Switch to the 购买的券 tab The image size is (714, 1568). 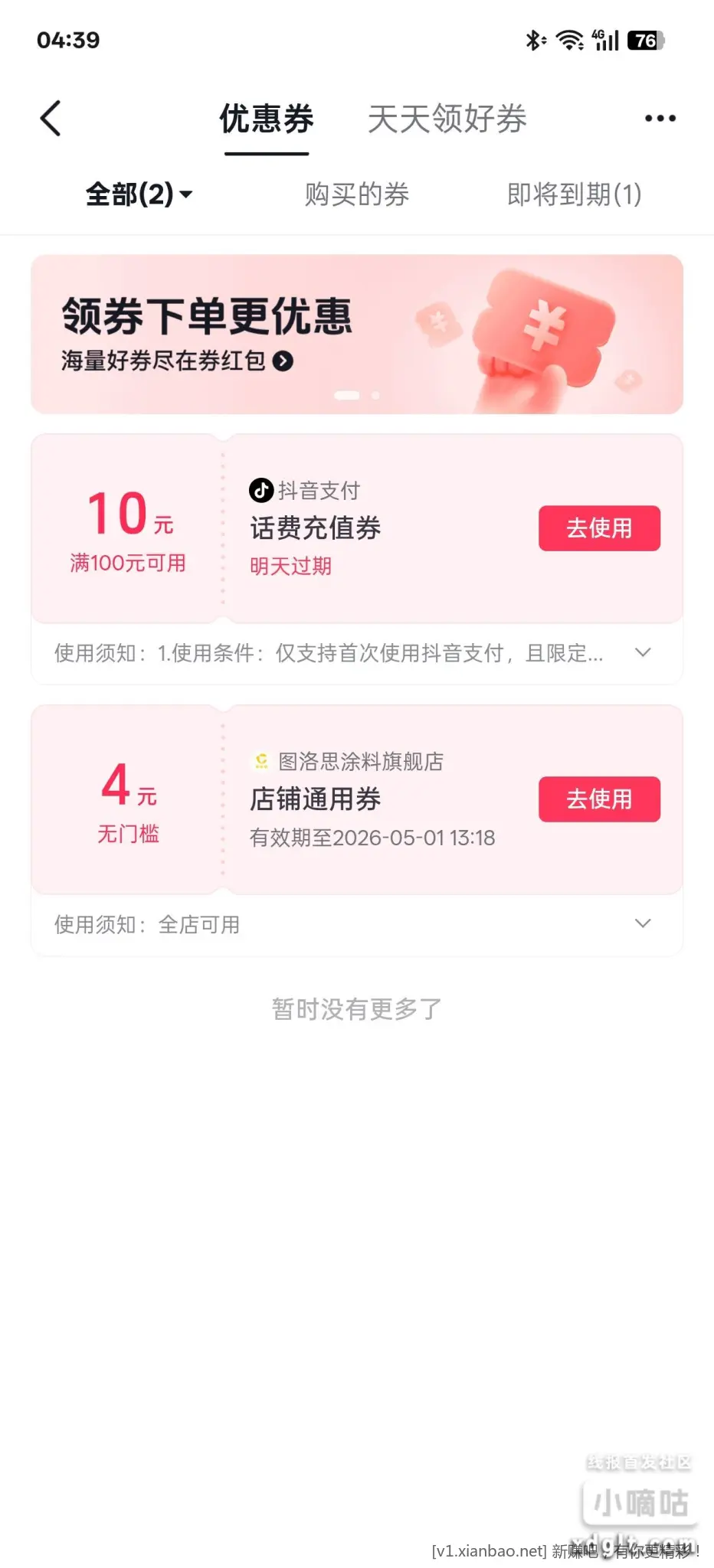pos(356,194)
